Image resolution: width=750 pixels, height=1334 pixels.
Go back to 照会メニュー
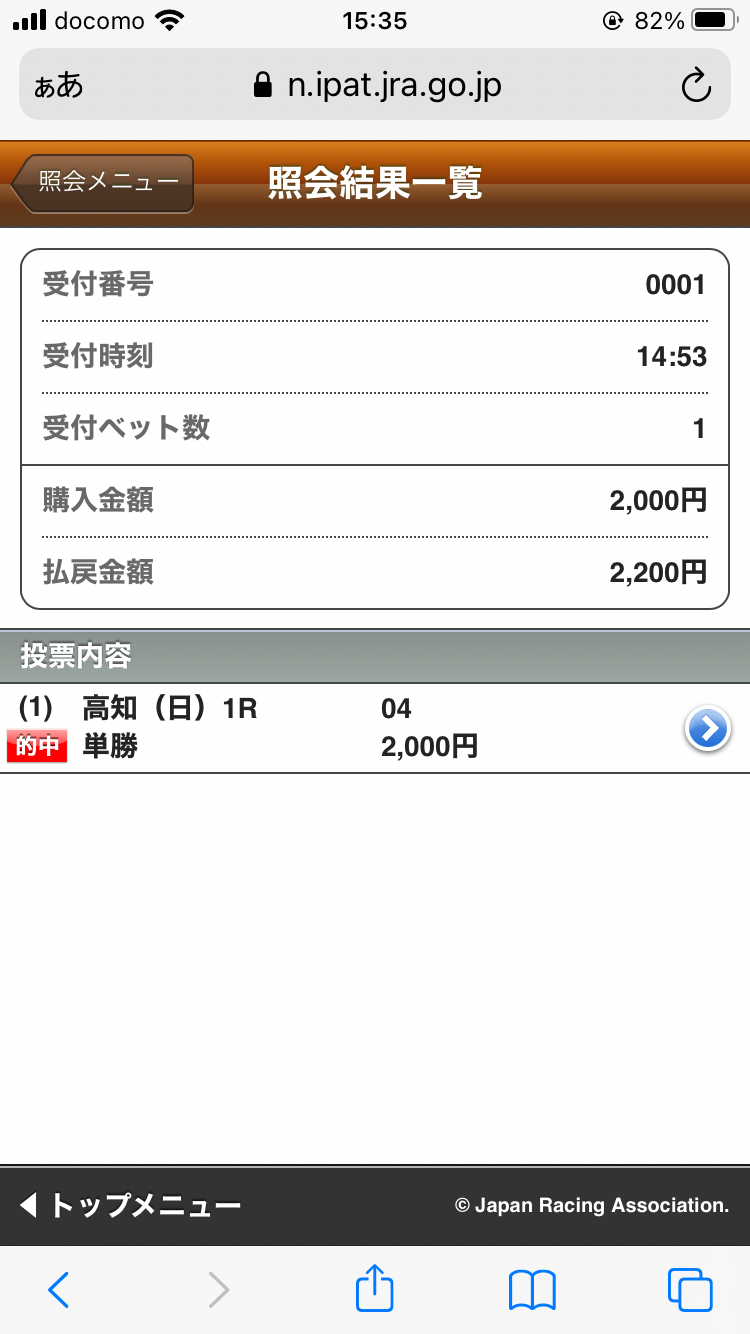[102, 183]
